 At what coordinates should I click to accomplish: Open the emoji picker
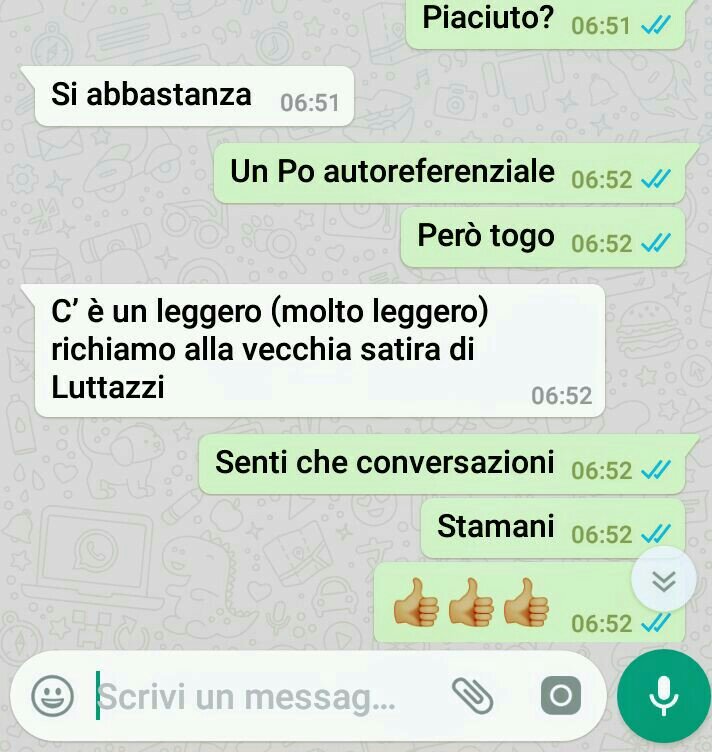(52, 696)
